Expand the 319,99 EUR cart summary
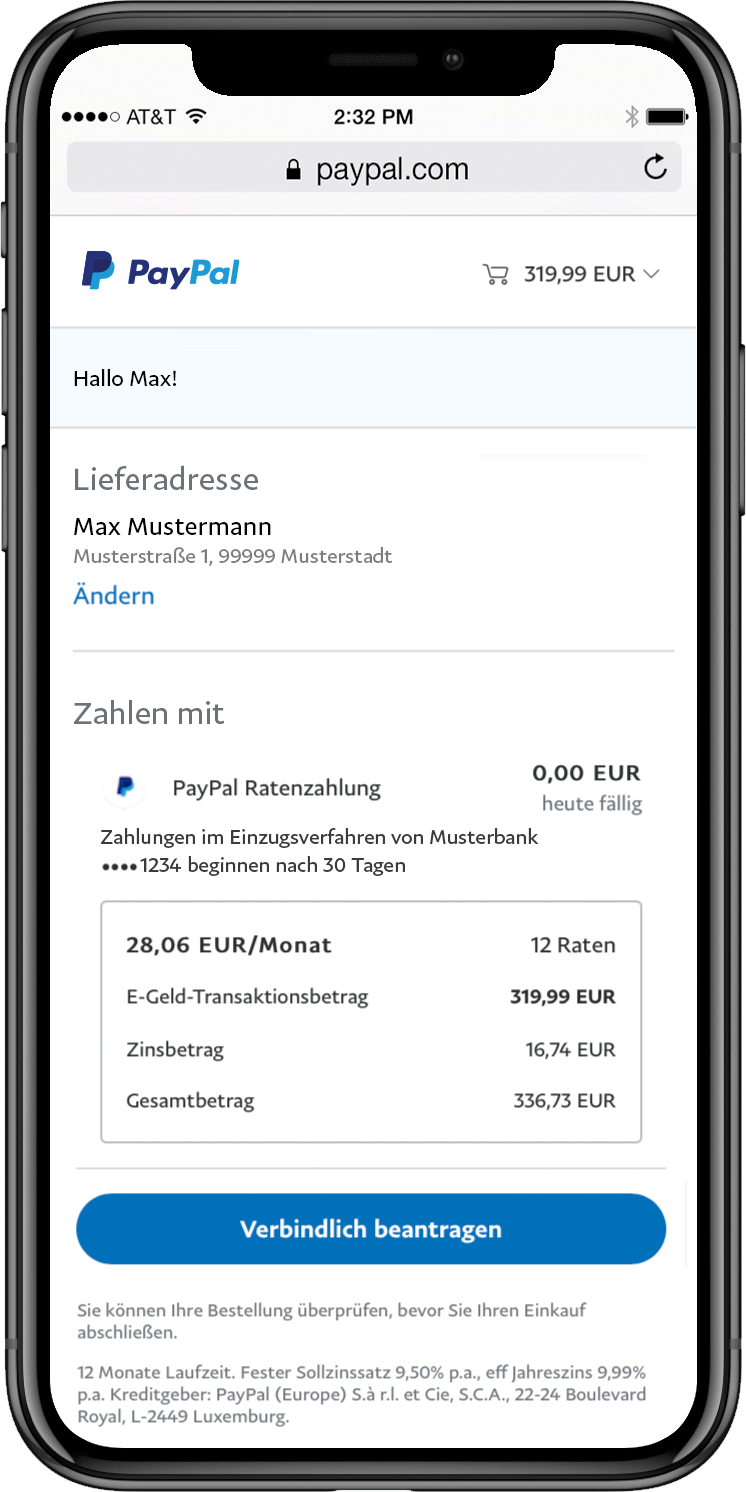 (x=572, y=274)
